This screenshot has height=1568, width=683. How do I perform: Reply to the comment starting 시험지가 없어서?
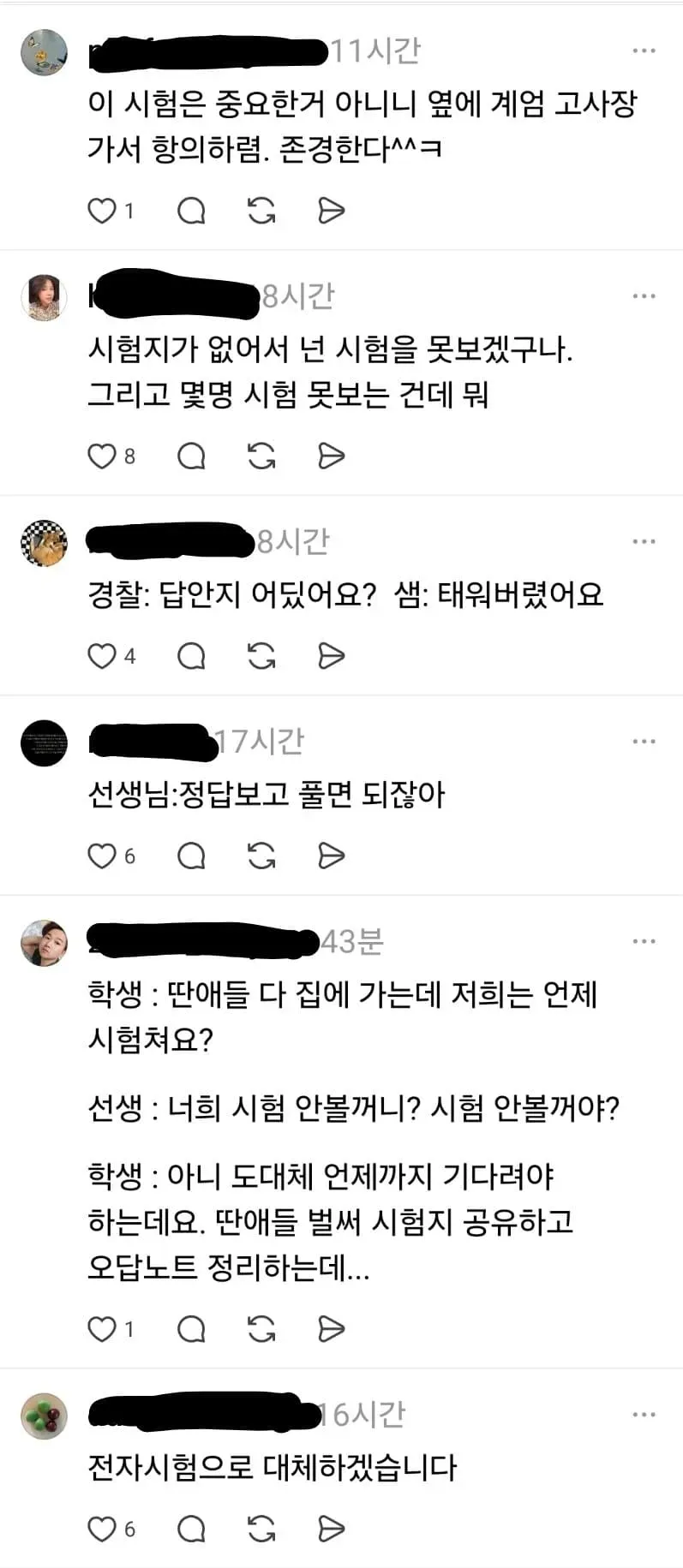(x=191, y=456)
